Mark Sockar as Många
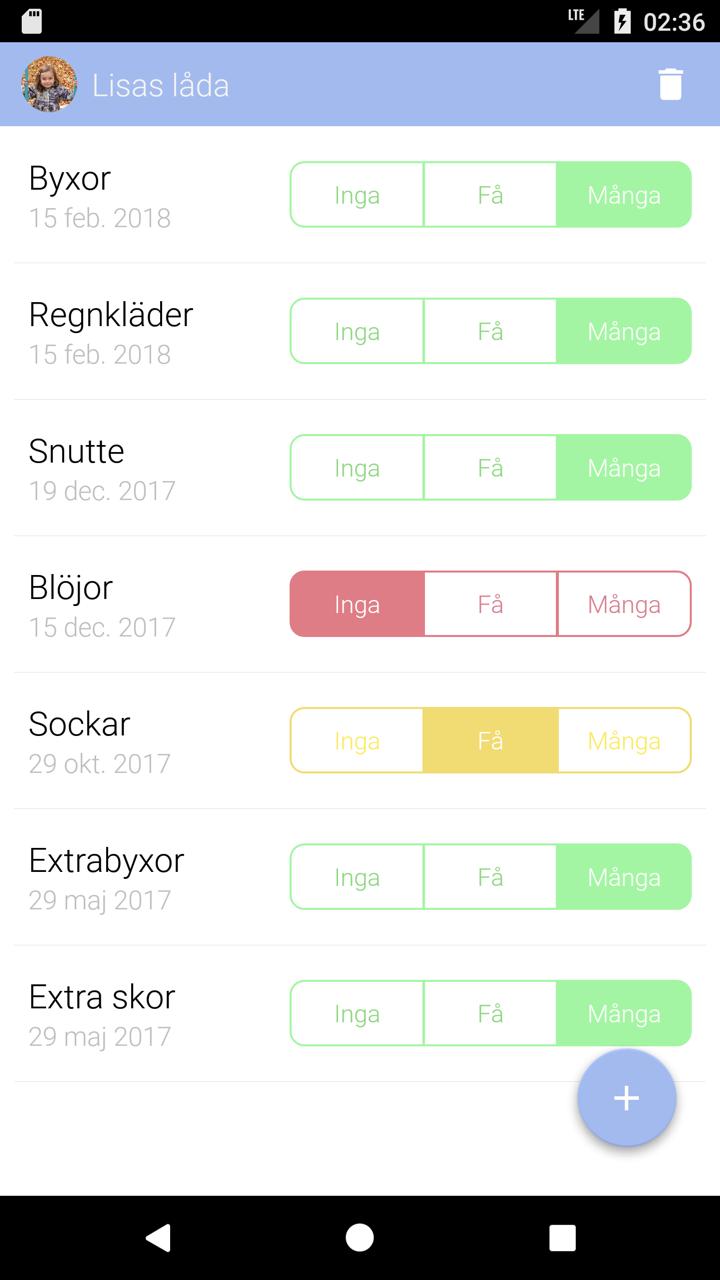The height and width of the screenshot is (1280, 720). (624, 741)
